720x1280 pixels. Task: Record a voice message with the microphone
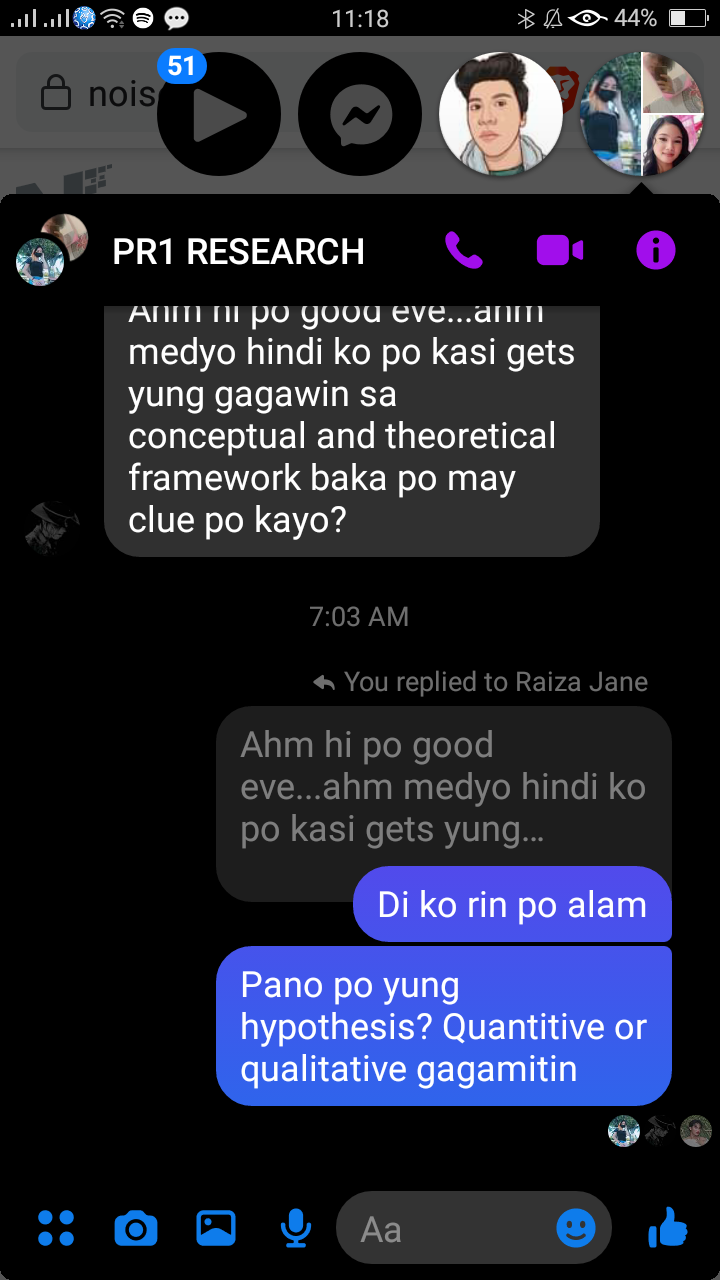296,1228
